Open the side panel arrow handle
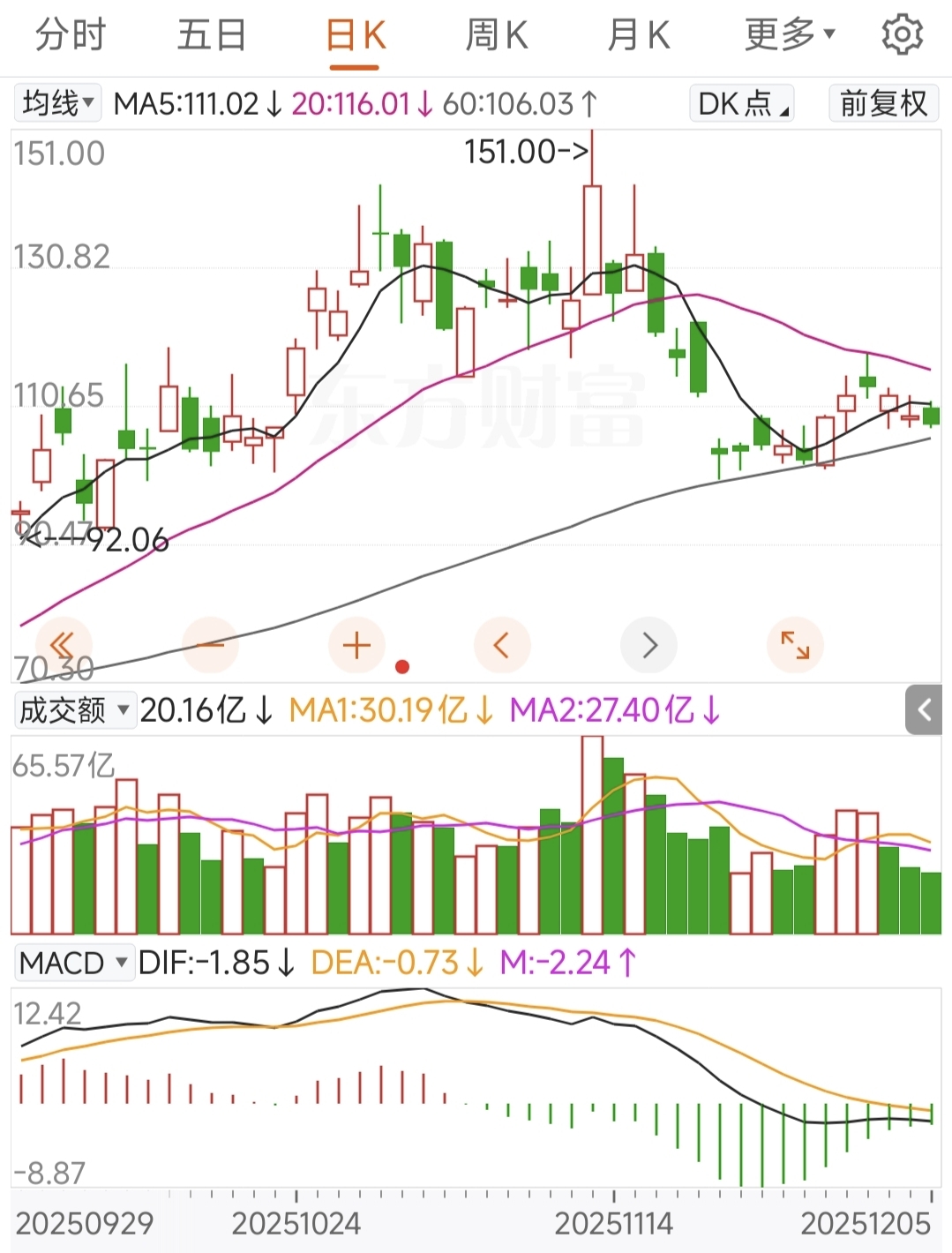The image size is (952, 1253). click(x=925, y=709)
